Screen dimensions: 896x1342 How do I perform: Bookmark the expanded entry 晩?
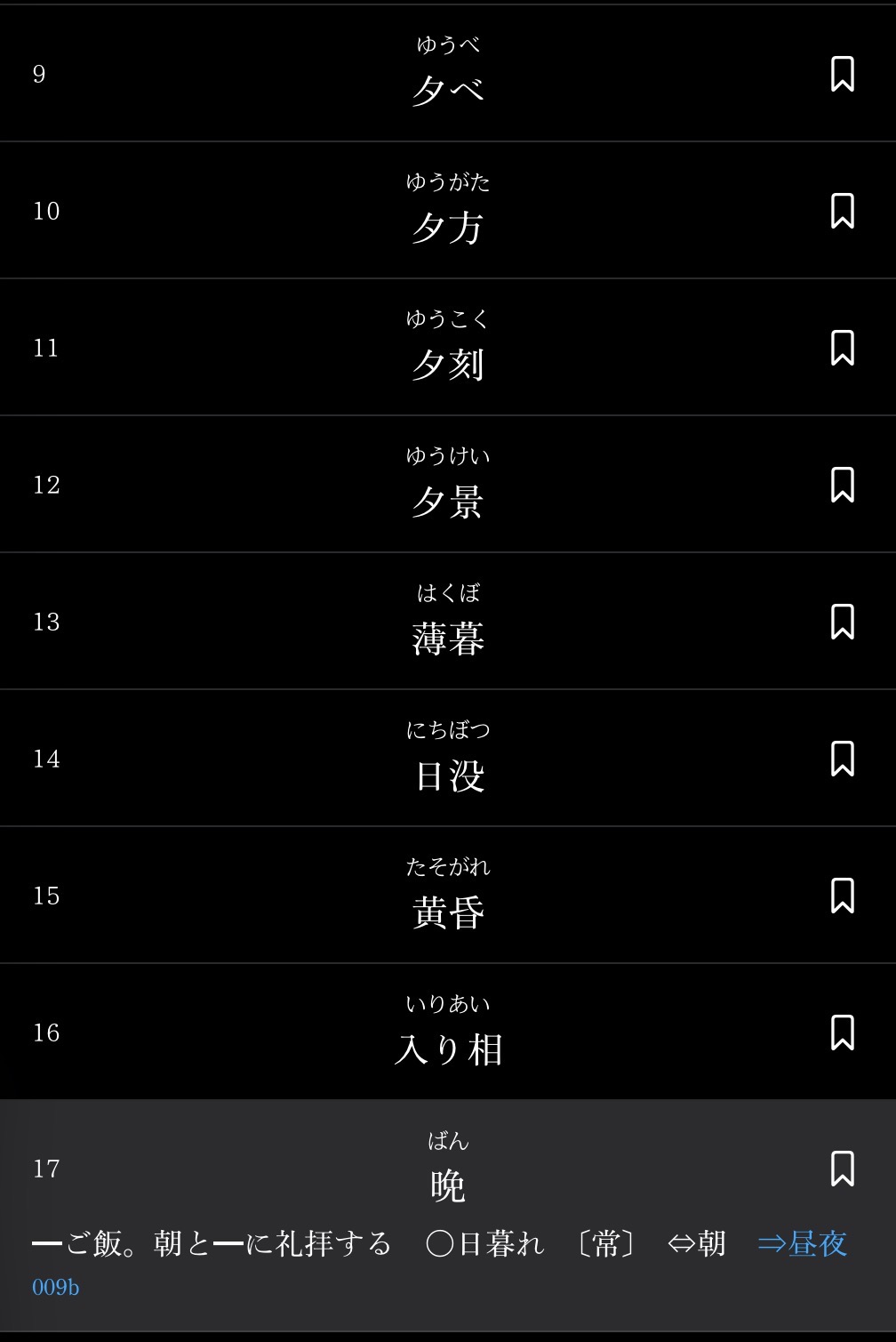tap(842, 1169)
